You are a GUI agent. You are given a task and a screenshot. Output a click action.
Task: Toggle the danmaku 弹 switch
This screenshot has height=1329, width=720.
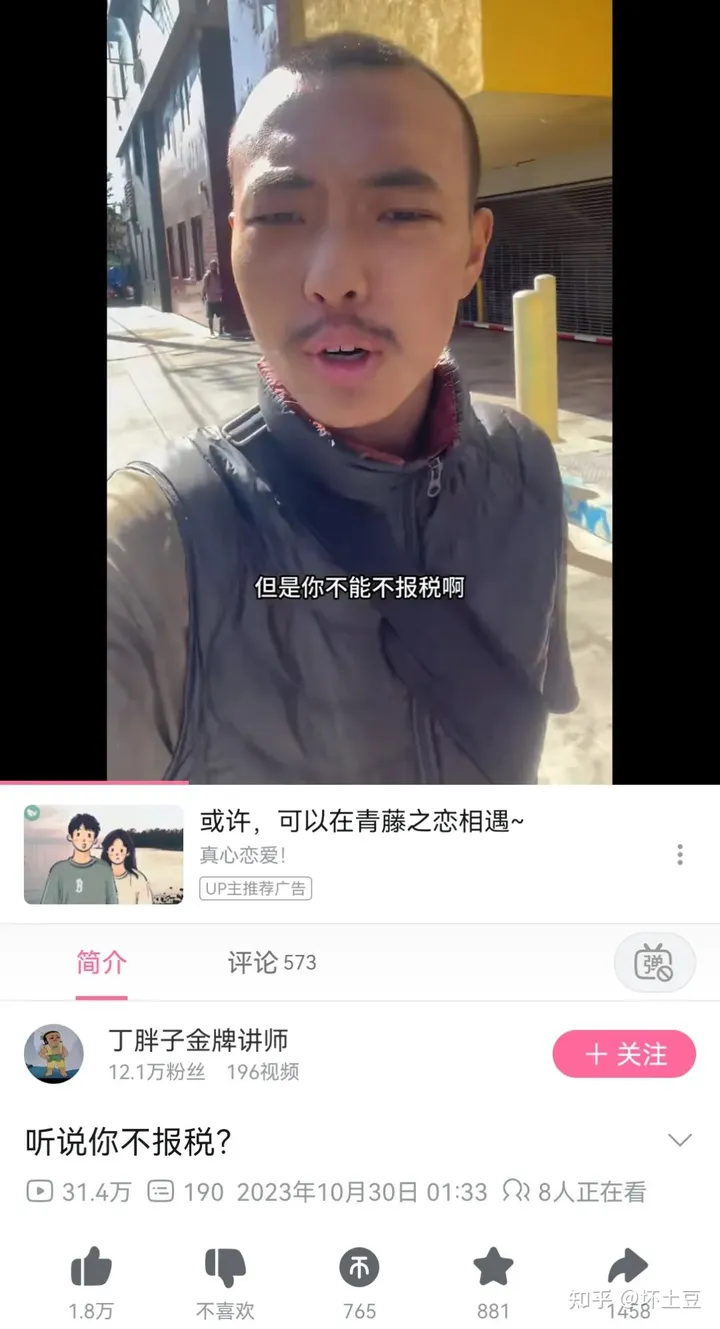pos(654,963)
